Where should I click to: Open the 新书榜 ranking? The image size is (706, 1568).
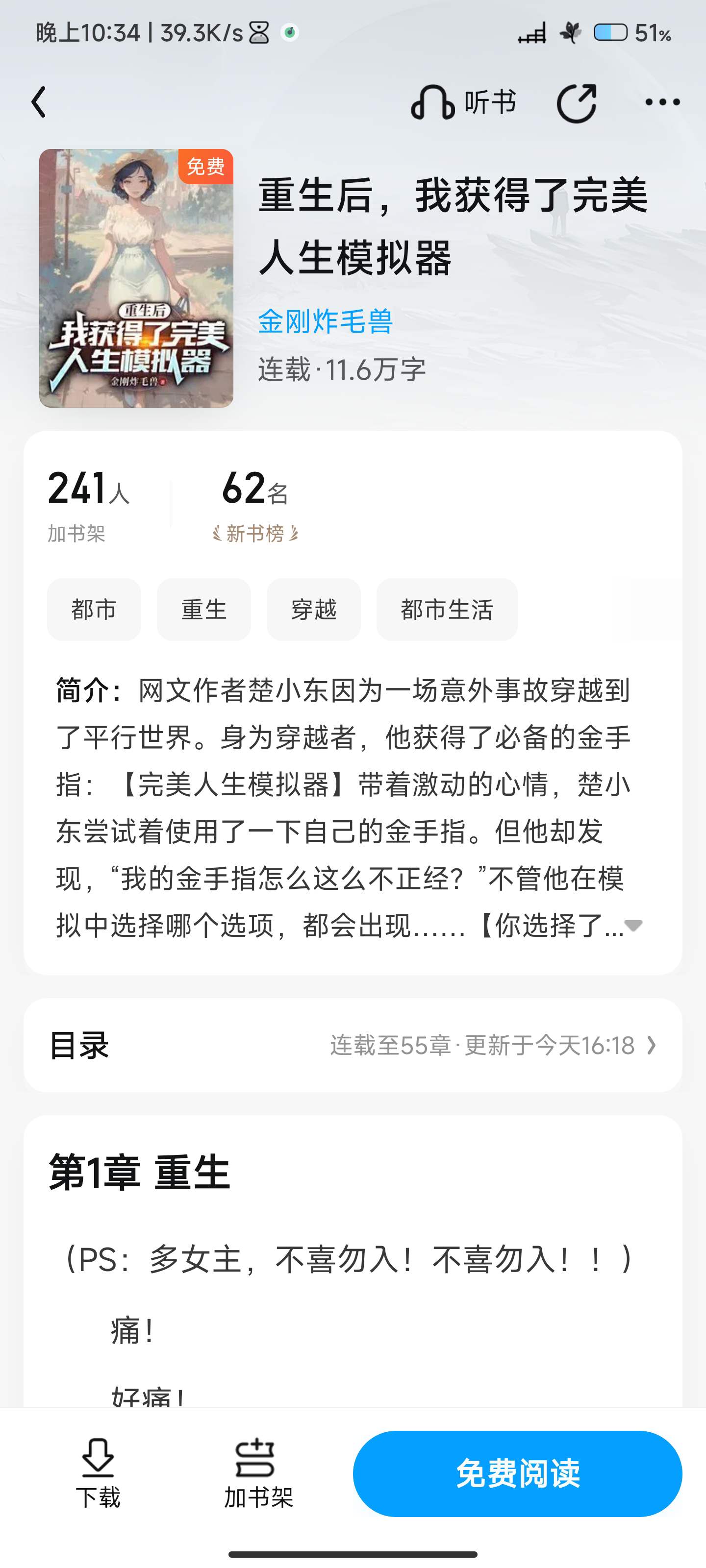[x=255, y=533]
